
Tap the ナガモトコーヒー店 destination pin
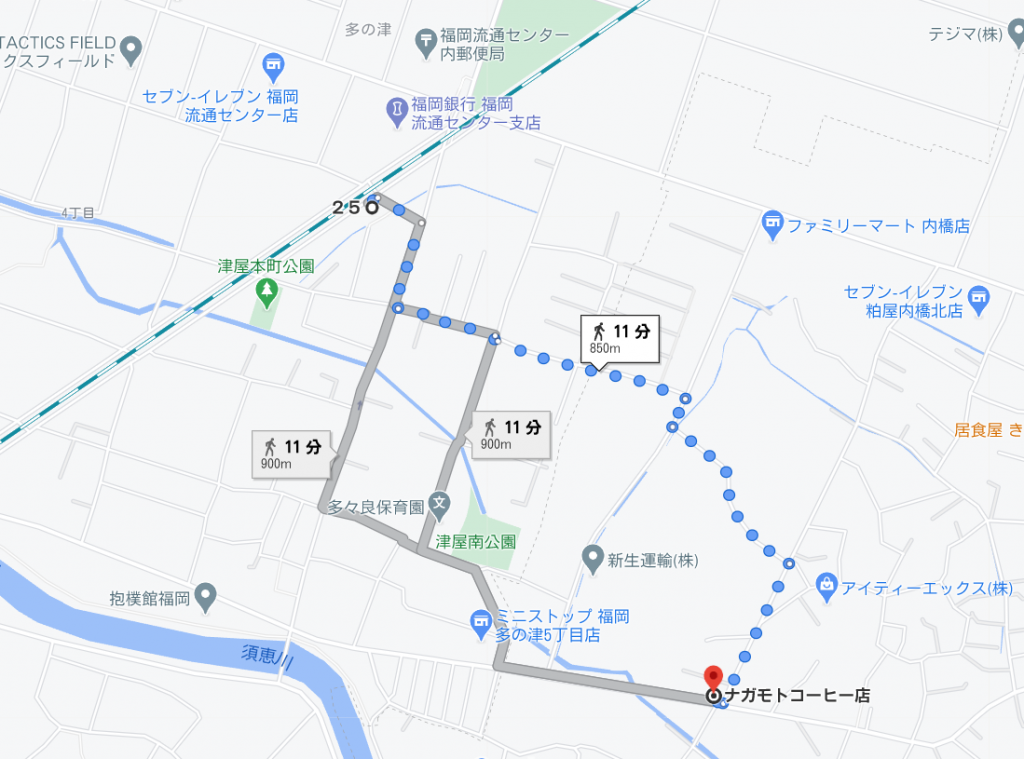point(713,677)
